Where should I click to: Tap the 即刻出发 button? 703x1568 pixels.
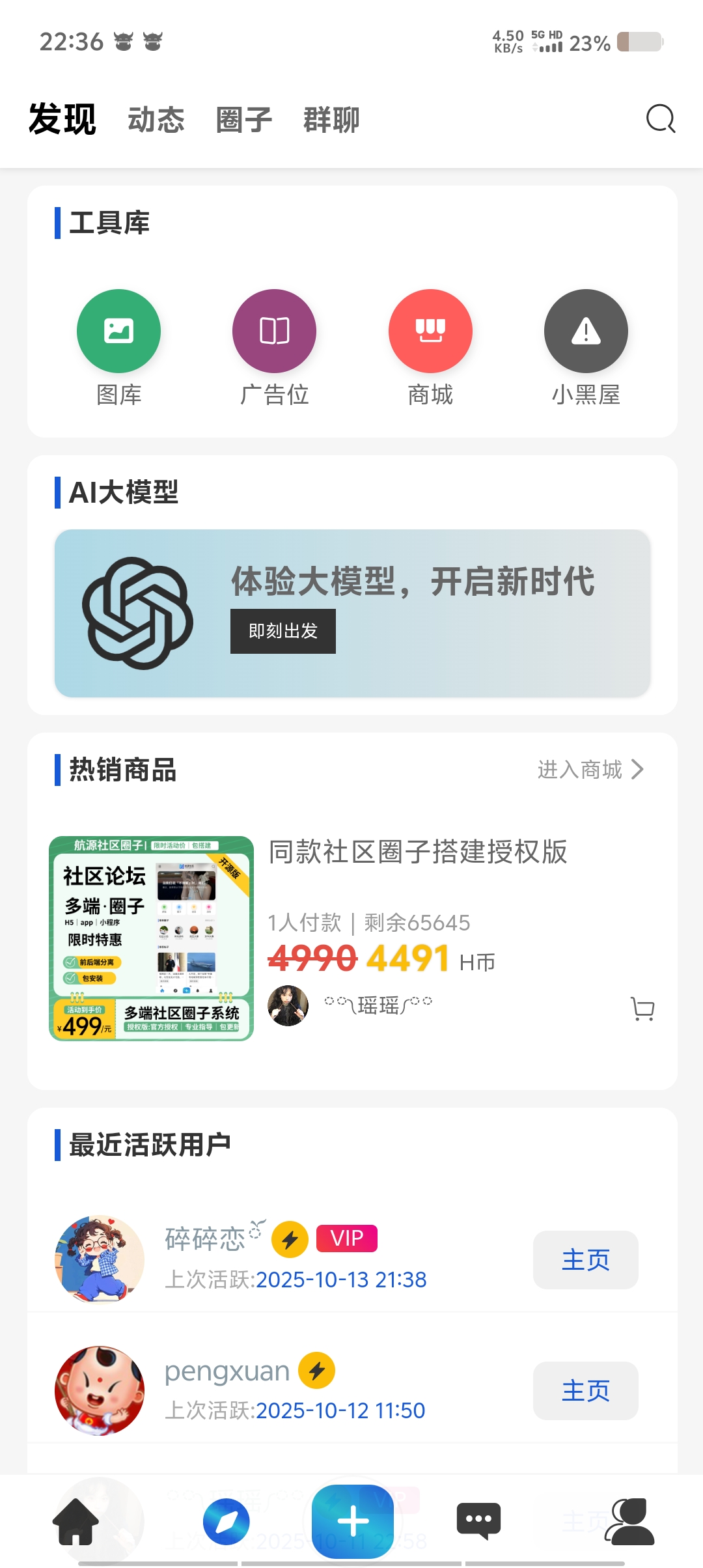283,631
